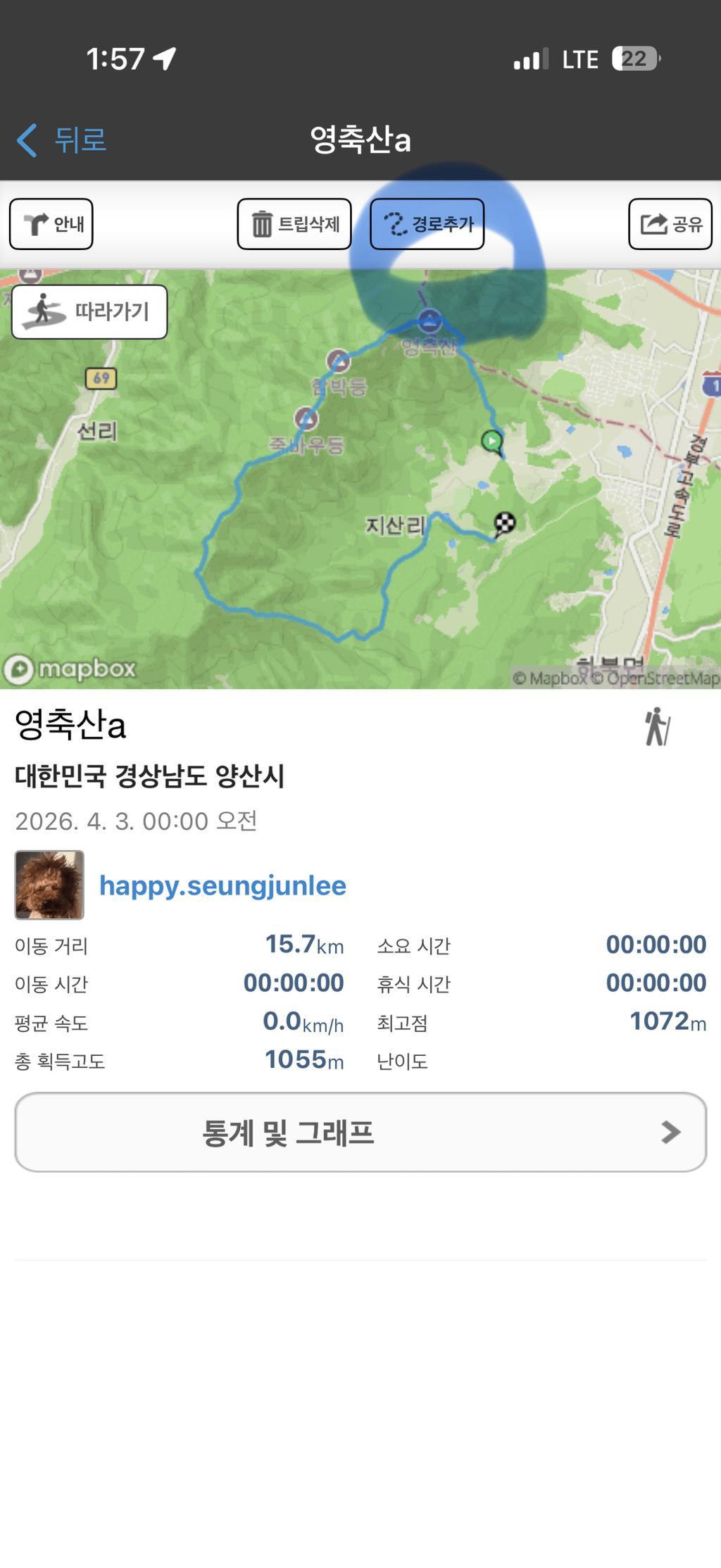View happy.seungjunlee's profile photo
This screenshot has height=1568, width=721.
point(49,885)
